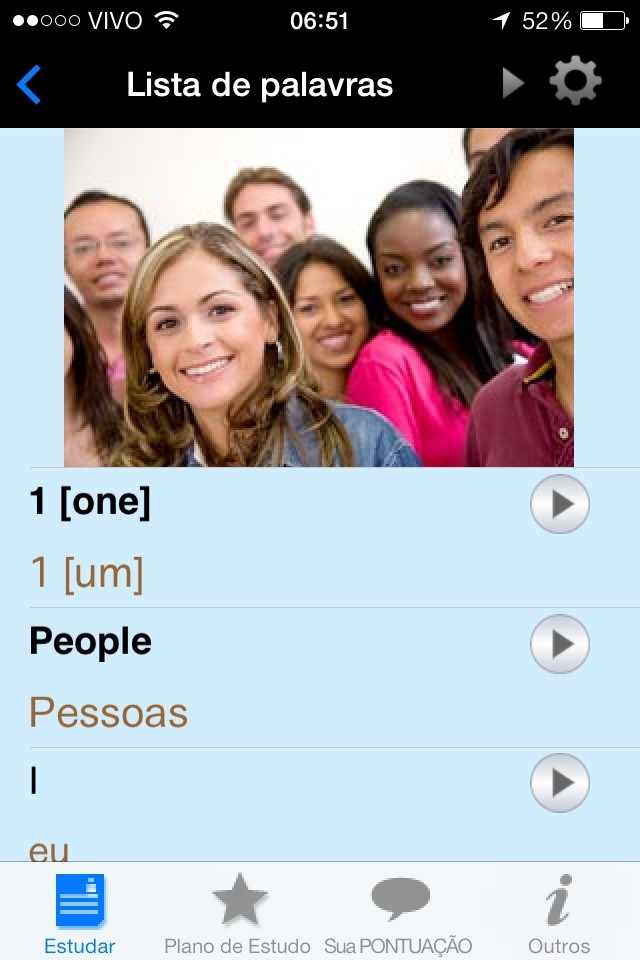Open the settings gear
Viewport: 640px width, 960px height.
coord(575,82)
